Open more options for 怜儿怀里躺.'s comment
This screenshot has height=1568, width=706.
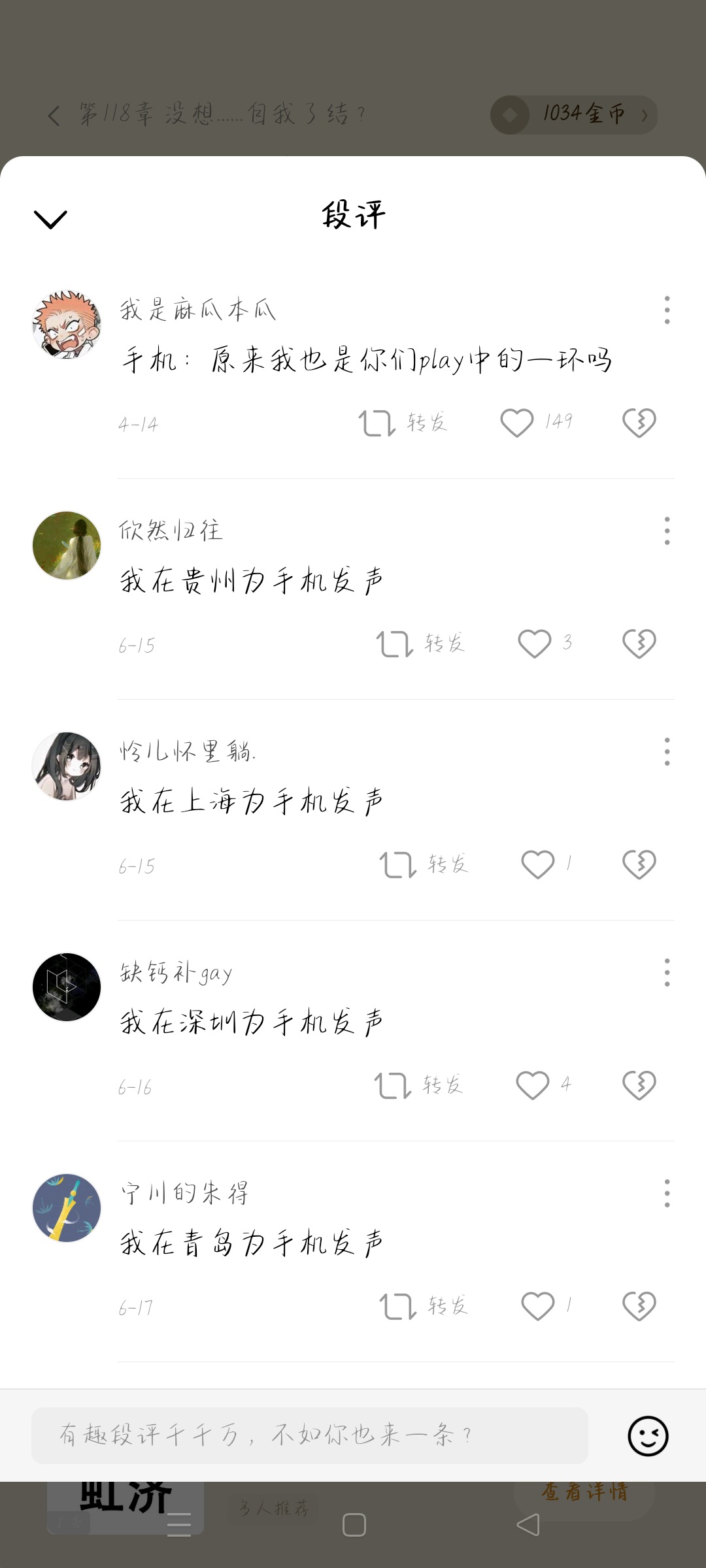tap(667, 751)
